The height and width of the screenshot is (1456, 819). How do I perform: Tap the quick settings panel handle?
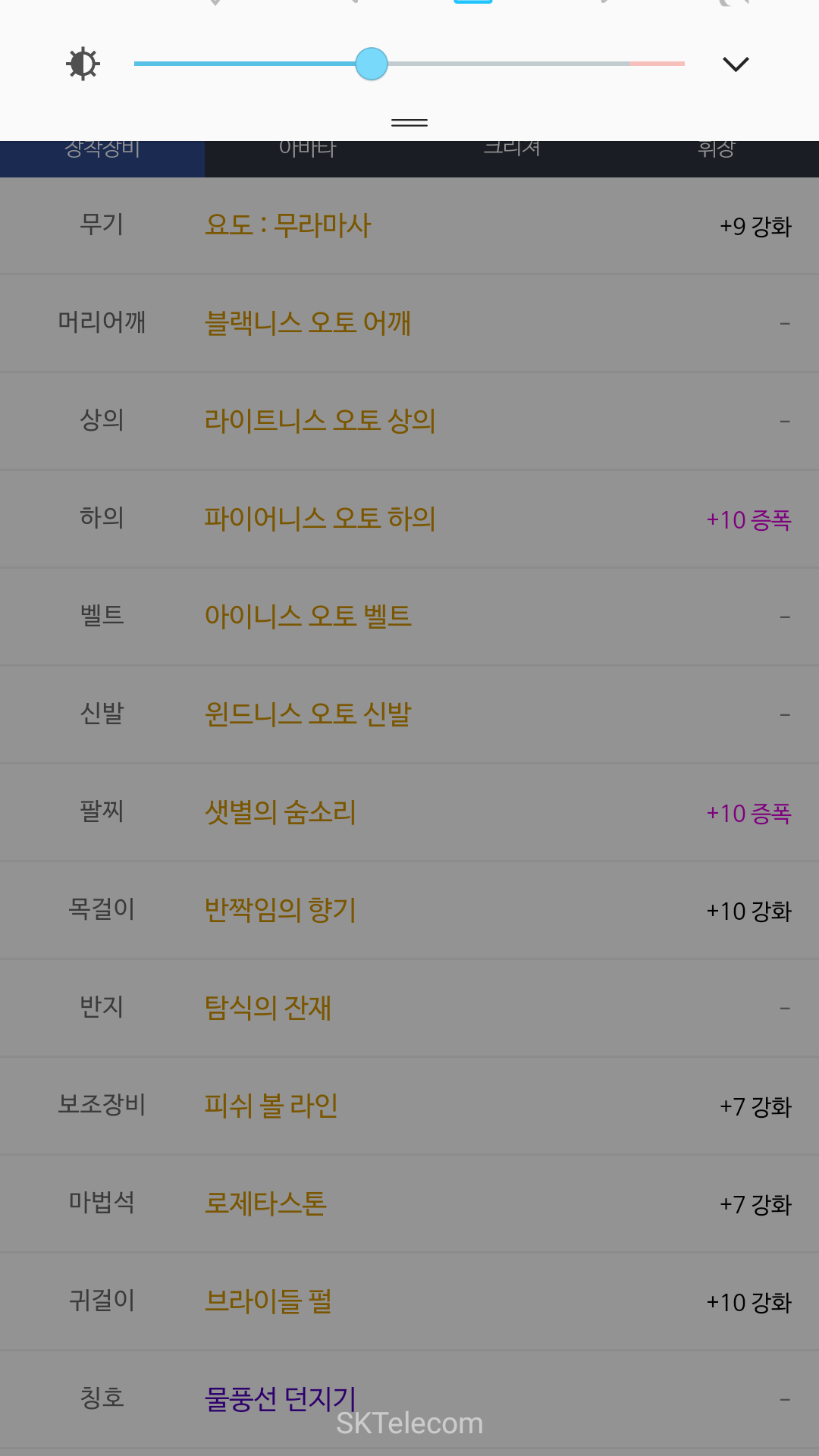coord(409,122)
